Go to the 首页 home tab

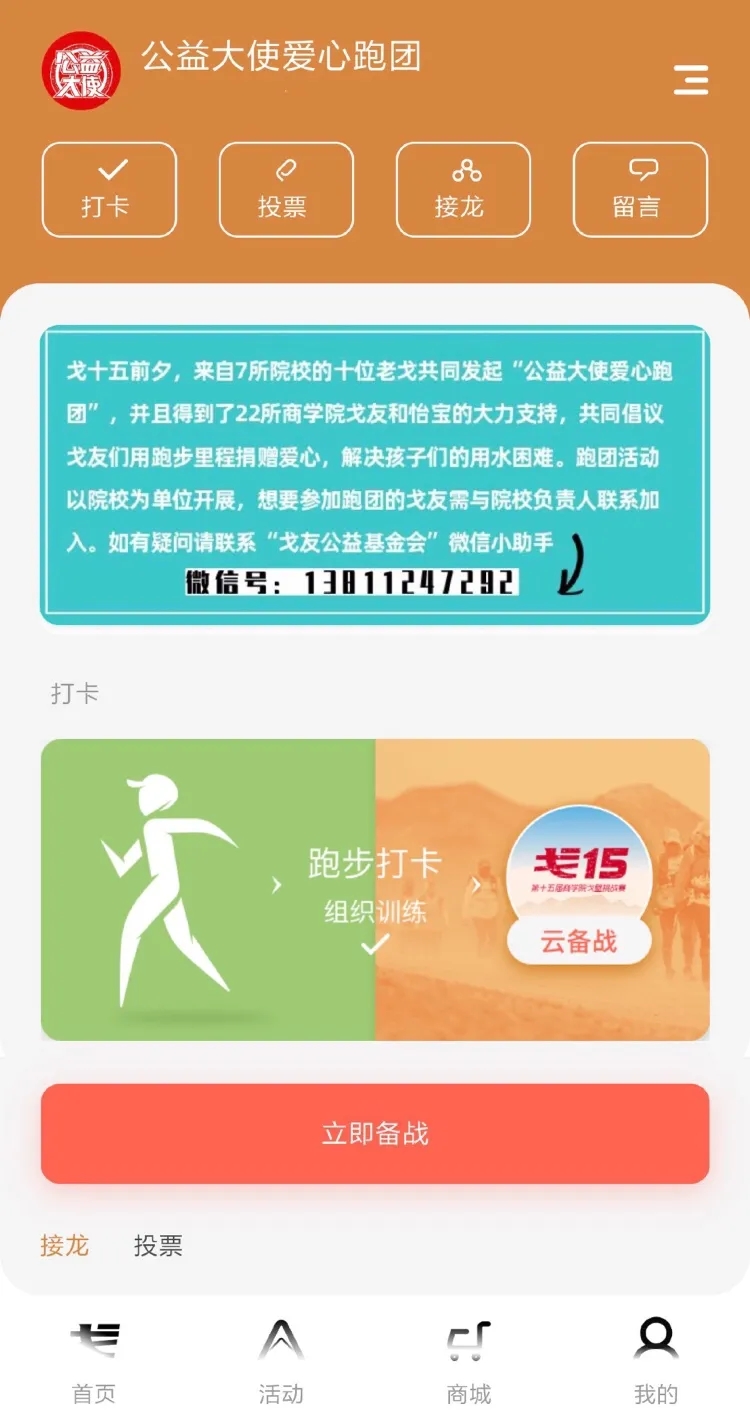click(x=94, y=1362)
